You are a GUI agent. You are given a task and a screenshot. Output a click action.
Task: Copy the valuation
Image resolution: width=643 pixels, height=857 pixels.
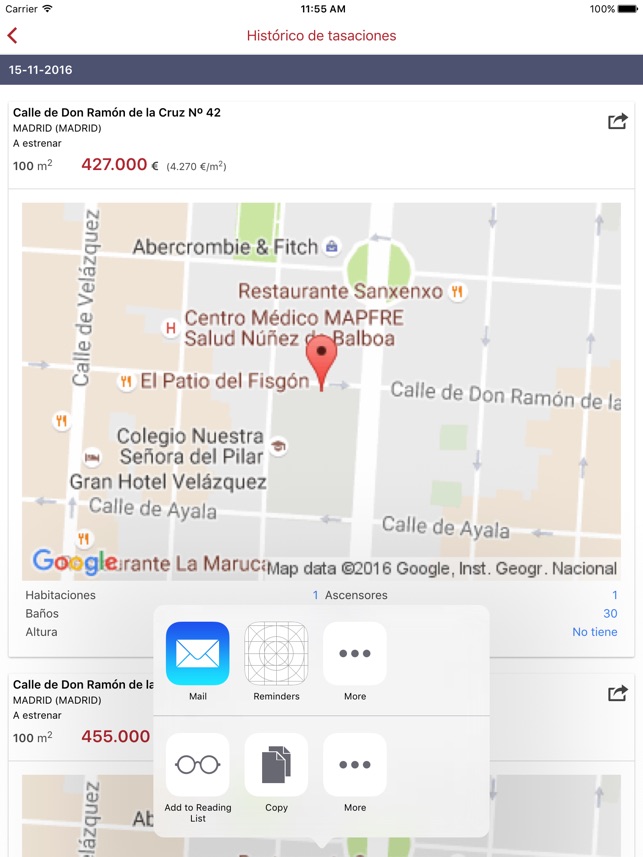(x=276, y=765)
